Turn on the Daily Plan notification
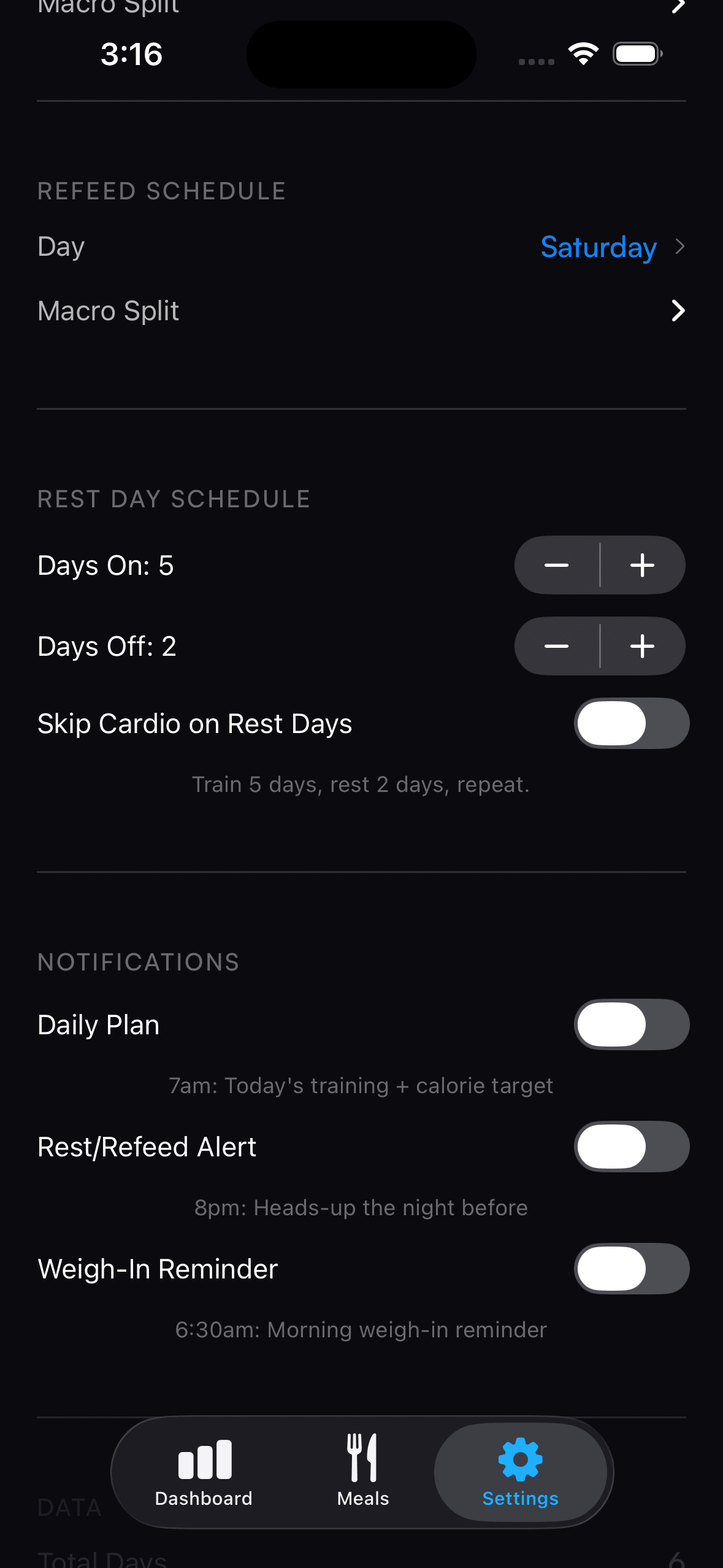The width and height of the screenshot is (723, 1568). point(631,1024)
